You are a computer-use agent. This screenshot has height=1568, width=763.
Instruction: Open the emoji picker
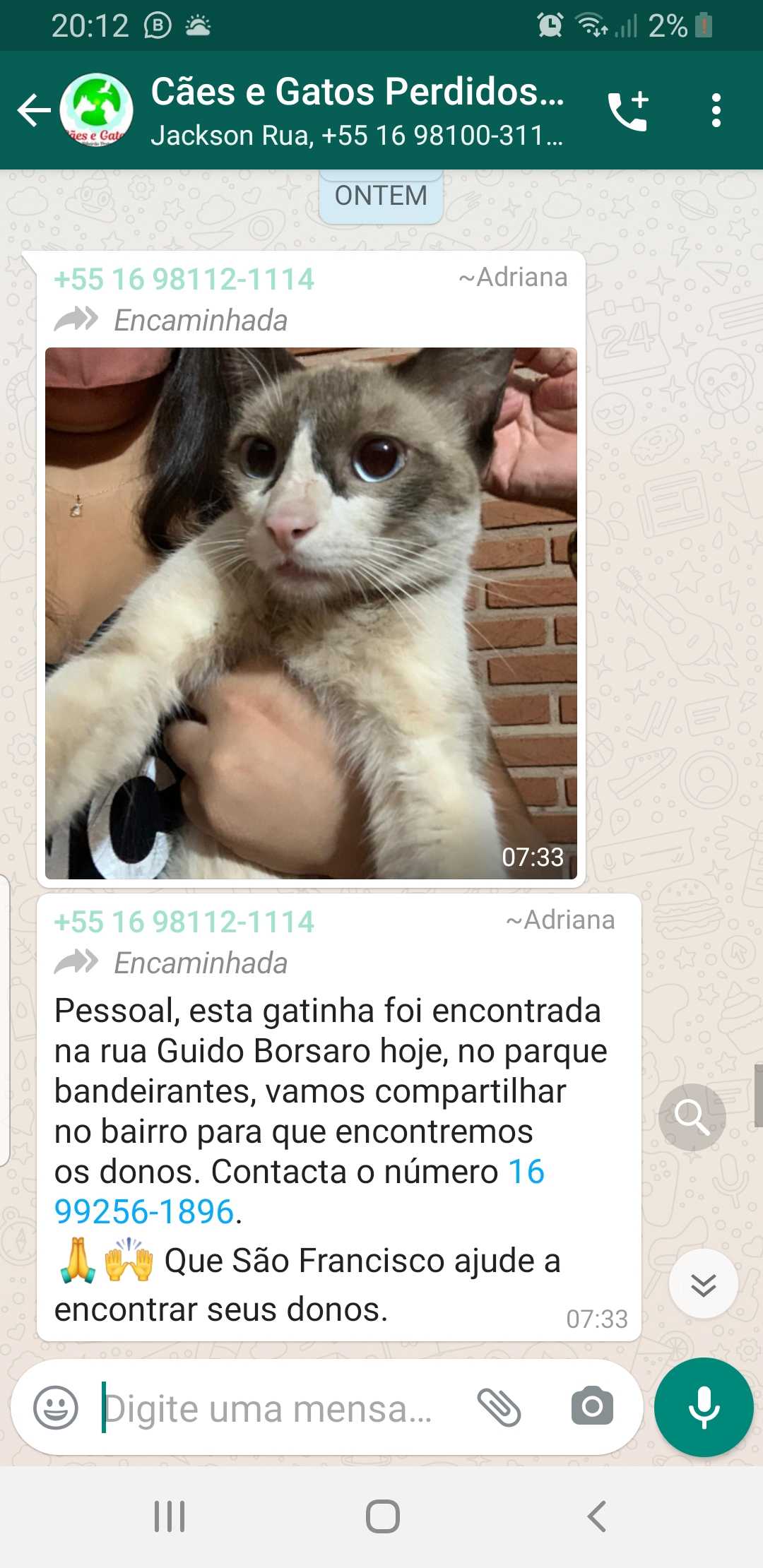[56, 1408]
